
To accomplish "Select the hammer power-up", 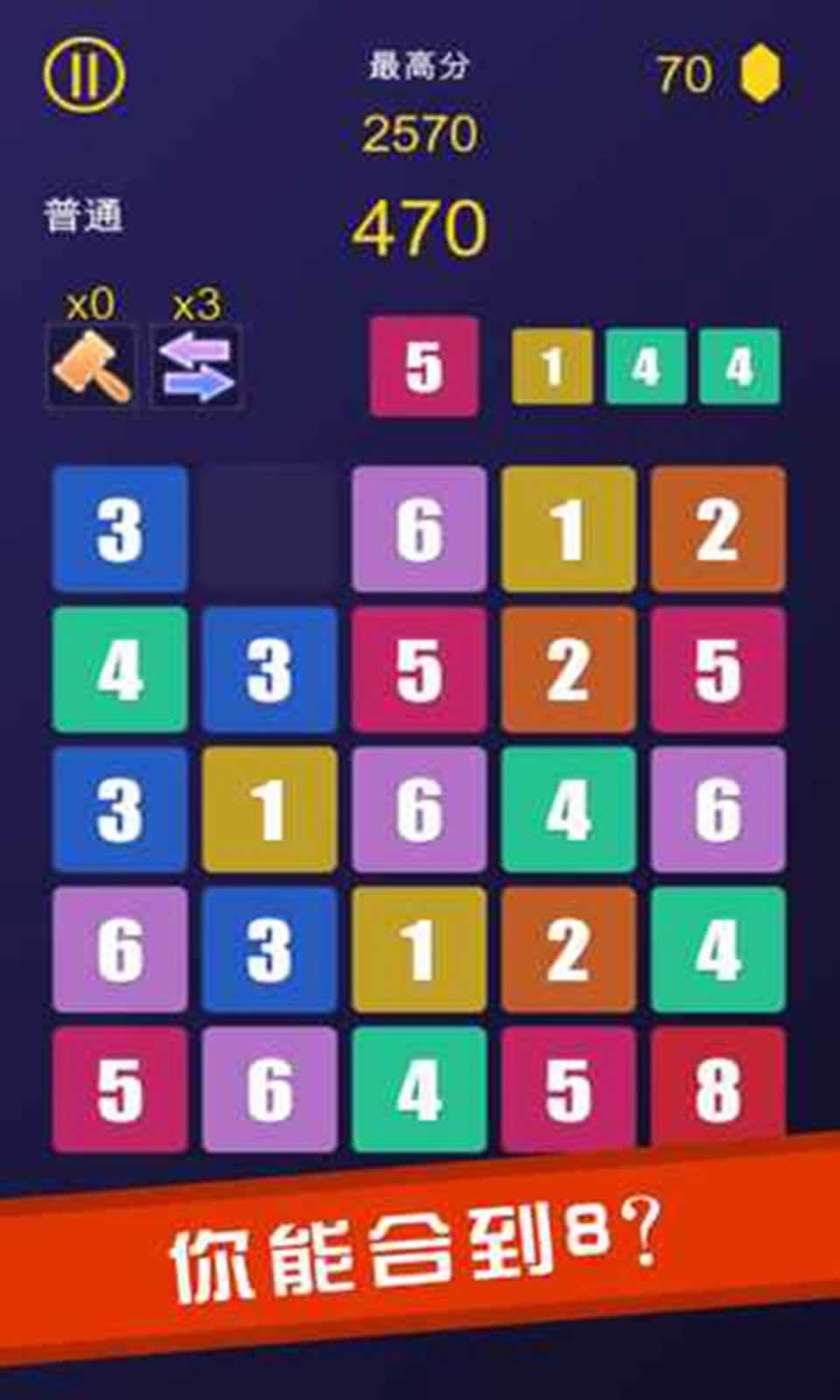I will (x=92, y=366).
